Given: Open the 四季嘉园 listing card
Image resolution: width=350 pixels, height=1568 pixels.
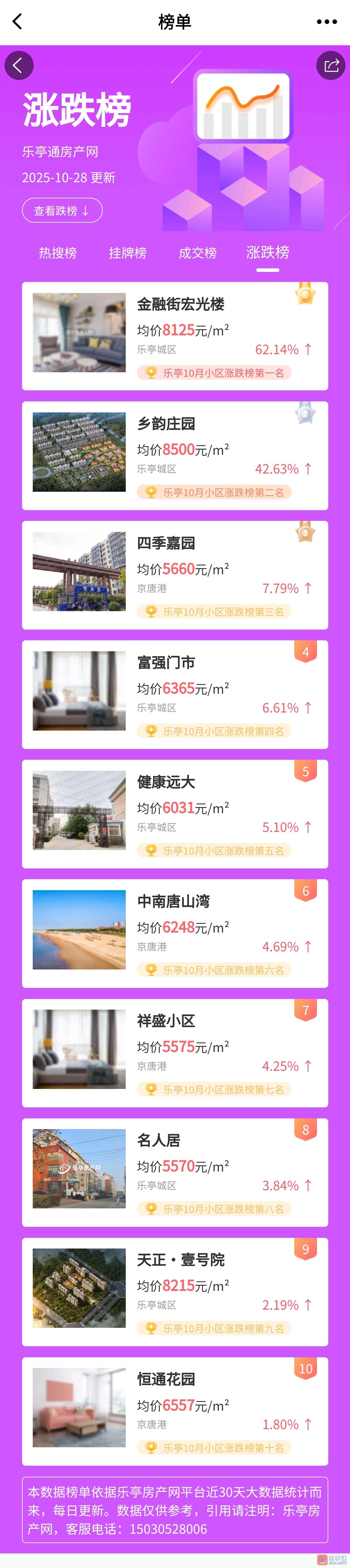Looking at the screenshot, I should pyautogui.click(x=175, y=575).
